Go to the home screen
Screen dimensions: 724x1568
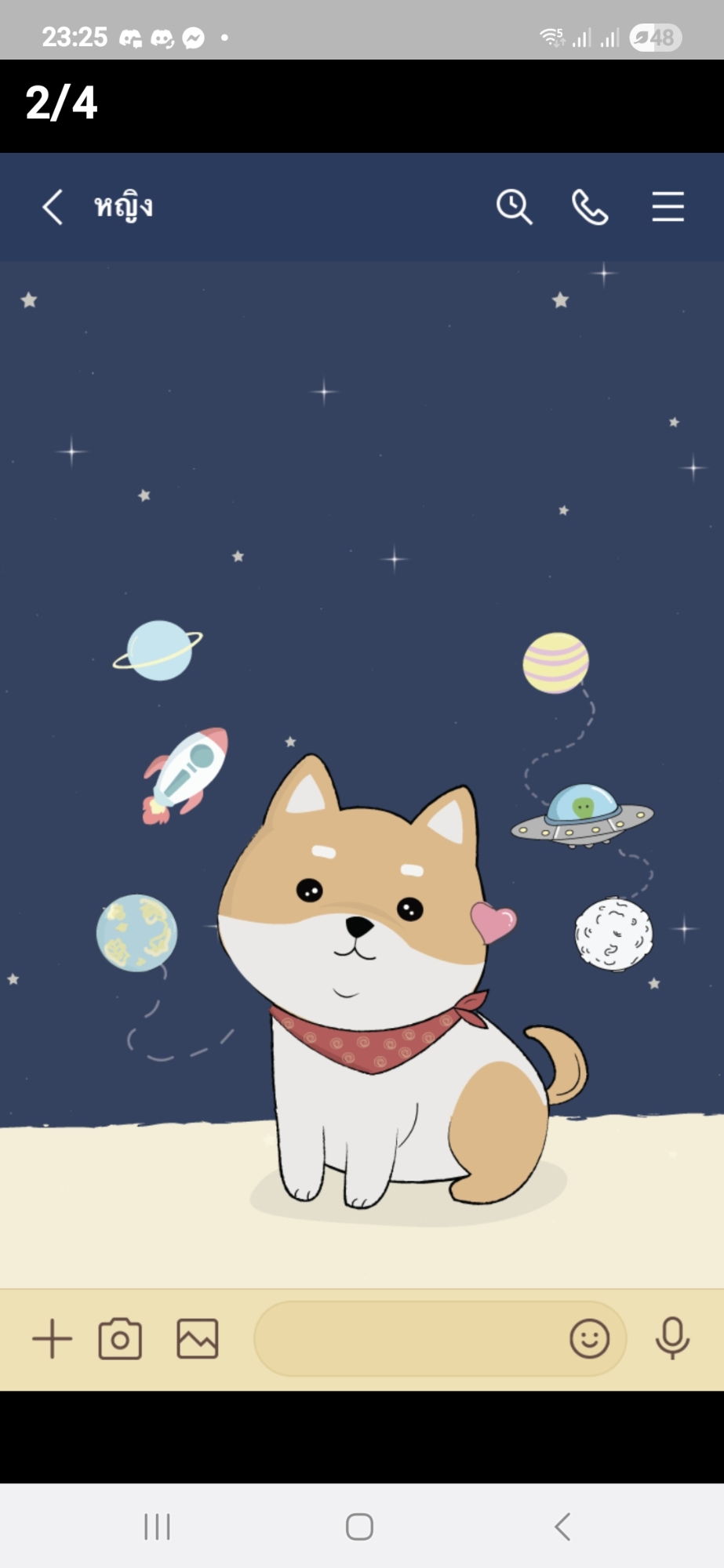(359, 1526)
